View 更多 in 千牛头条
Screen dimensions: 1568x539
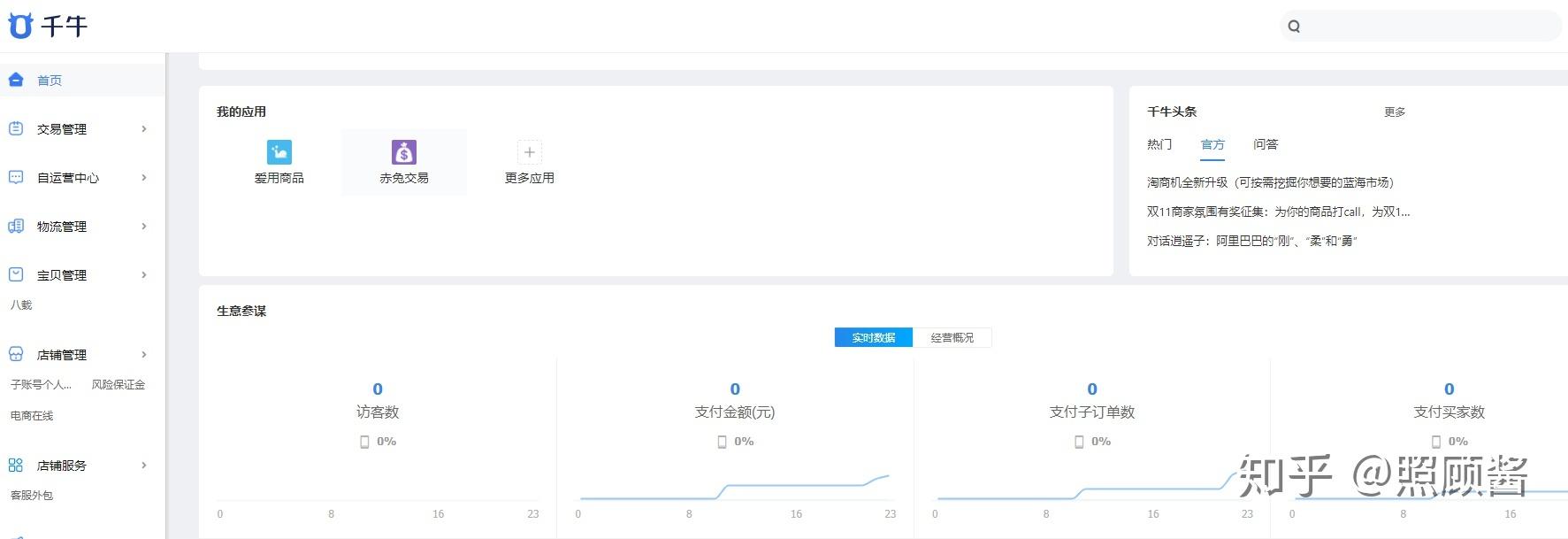pyautogui.click(x=1395, y=112)
